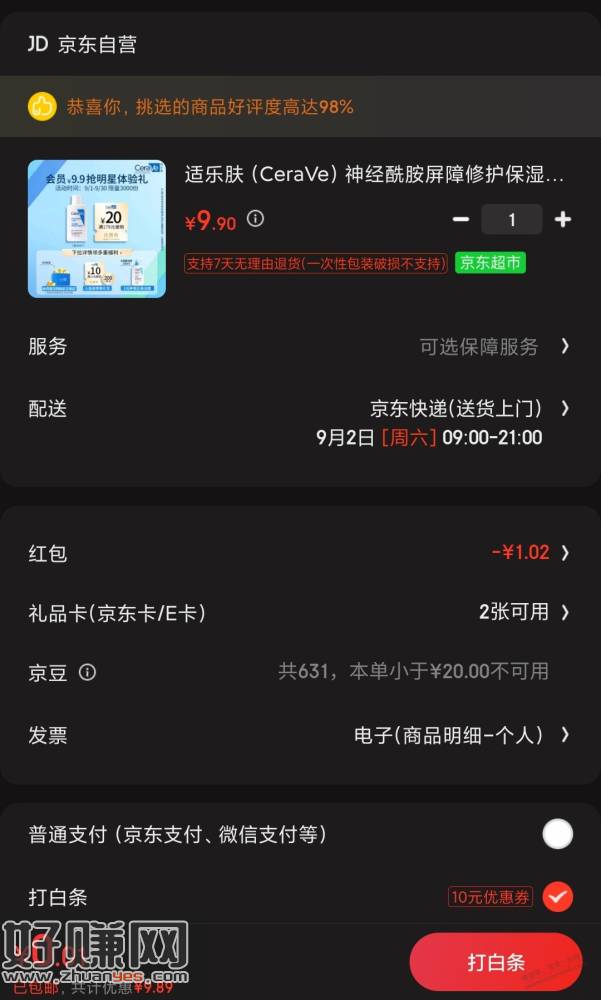601x1000 pixels.
Task: Open 礼品卡 gift card selection
Action: click(523, 612)
